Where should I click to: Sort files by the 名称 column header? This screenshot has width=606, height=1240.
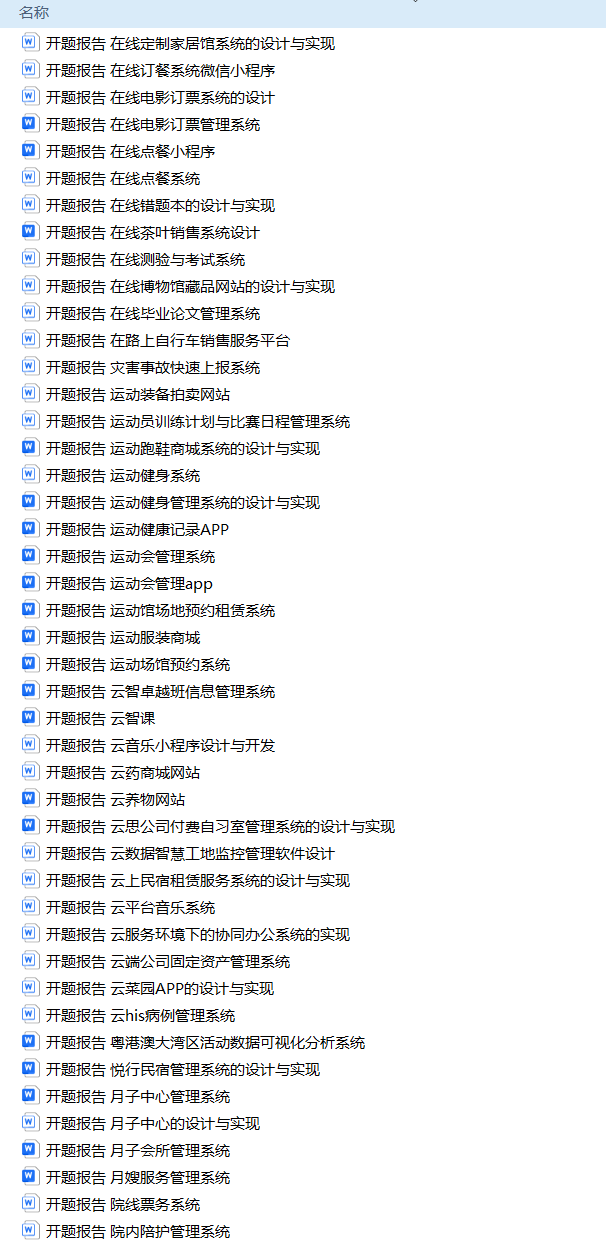34,13
